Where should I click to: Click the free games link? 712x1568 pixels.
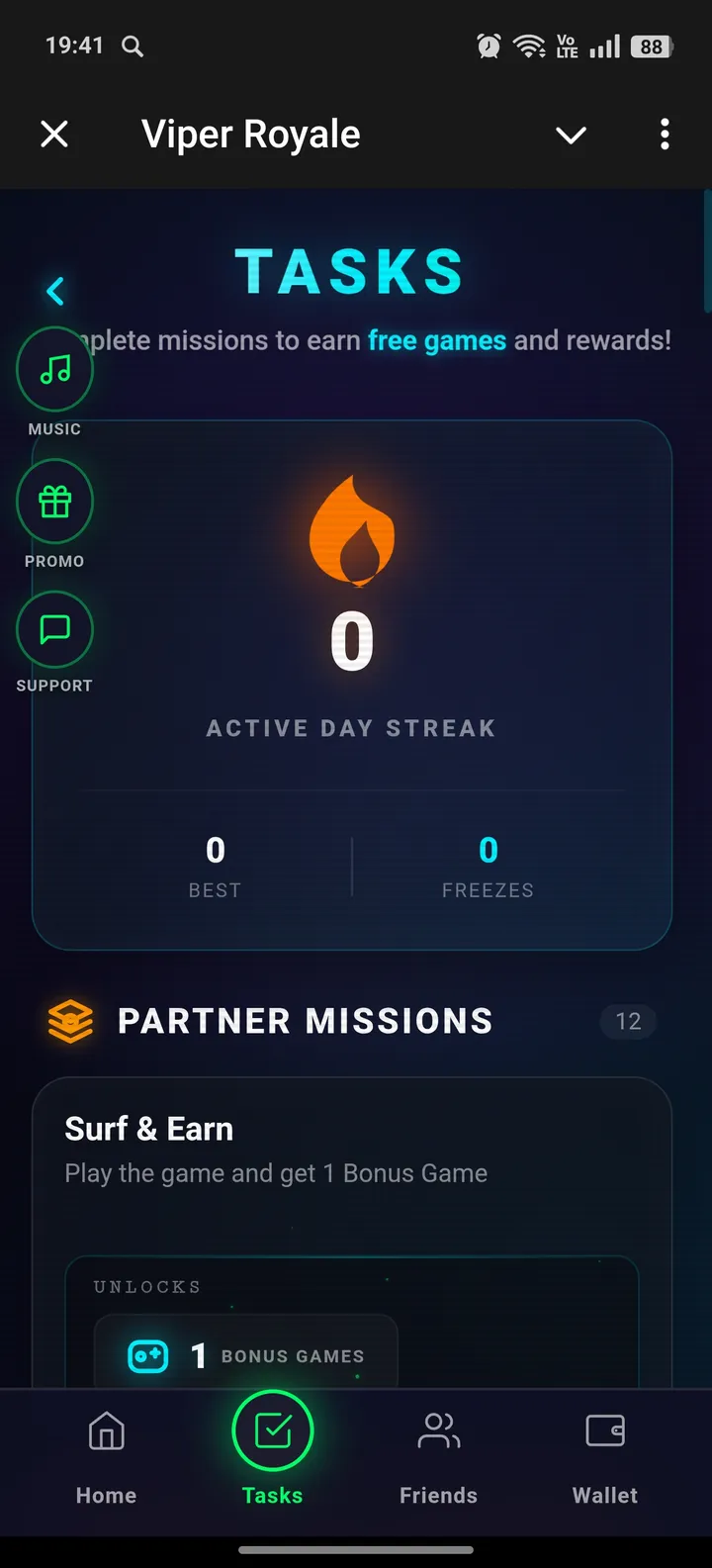[x=437, y=339]
